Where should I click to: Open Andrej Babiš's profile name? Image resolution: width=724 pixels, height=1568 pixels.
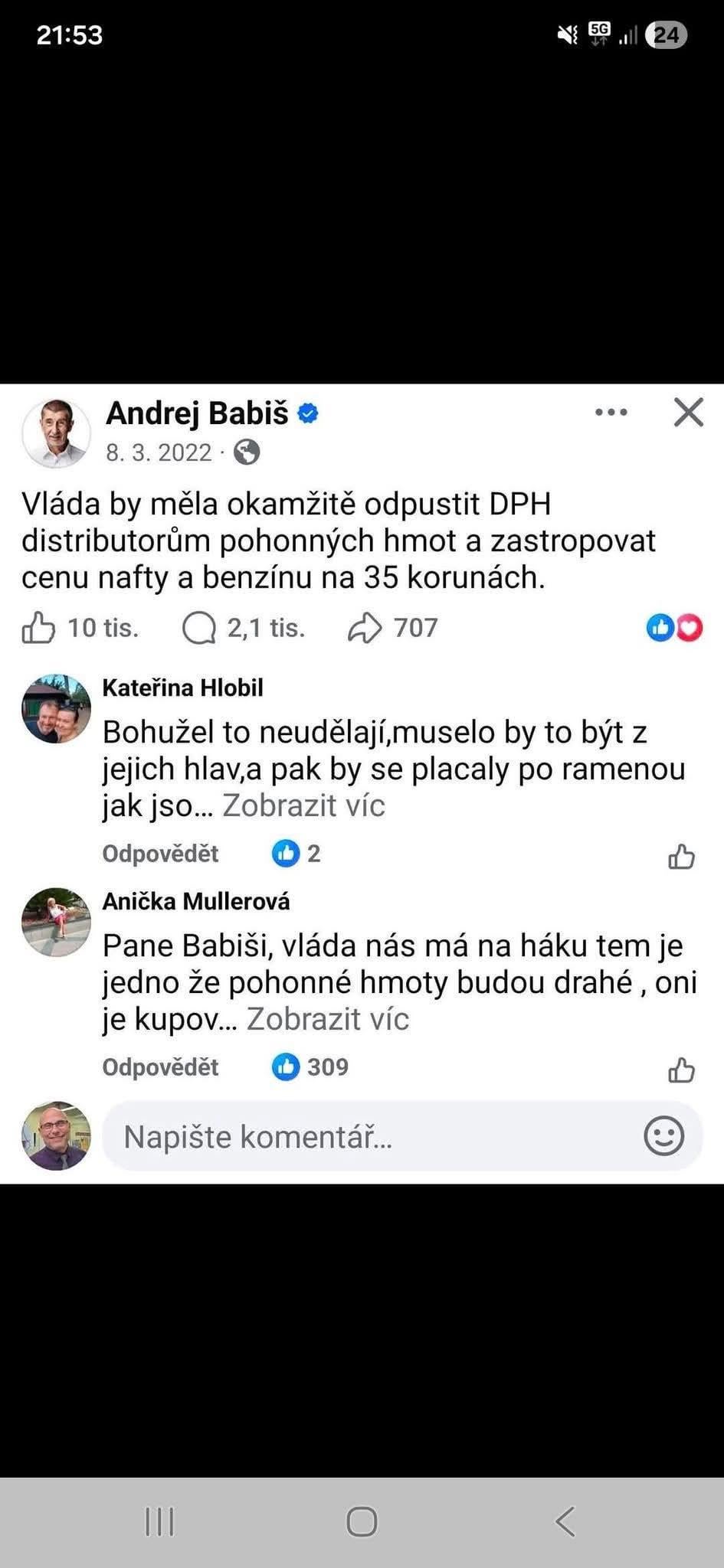[197, 413]
